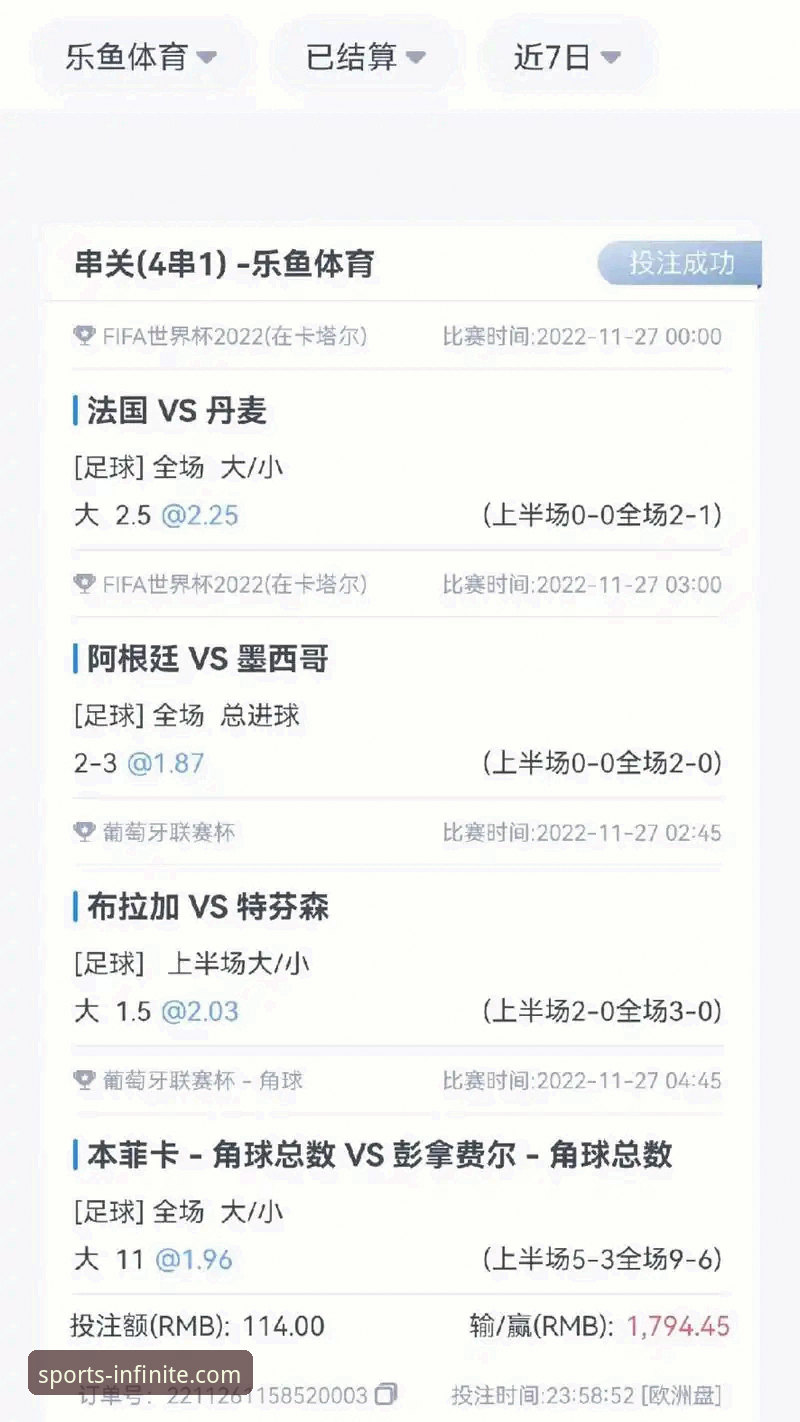Select the 法国 VS 丹麦 match title
Viewport: 800px width, 1422px height.
(x=170, y=410)
